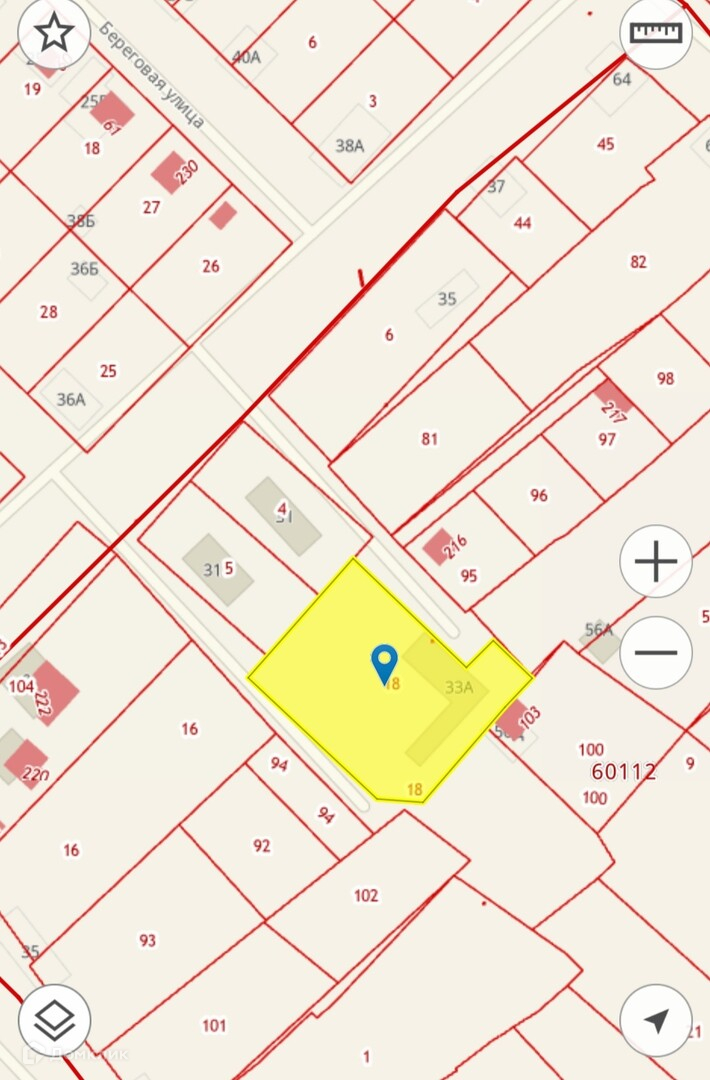The image size is (710, 1080).
Task: Open the ruler measurement tool
Action: coord(656,33)
